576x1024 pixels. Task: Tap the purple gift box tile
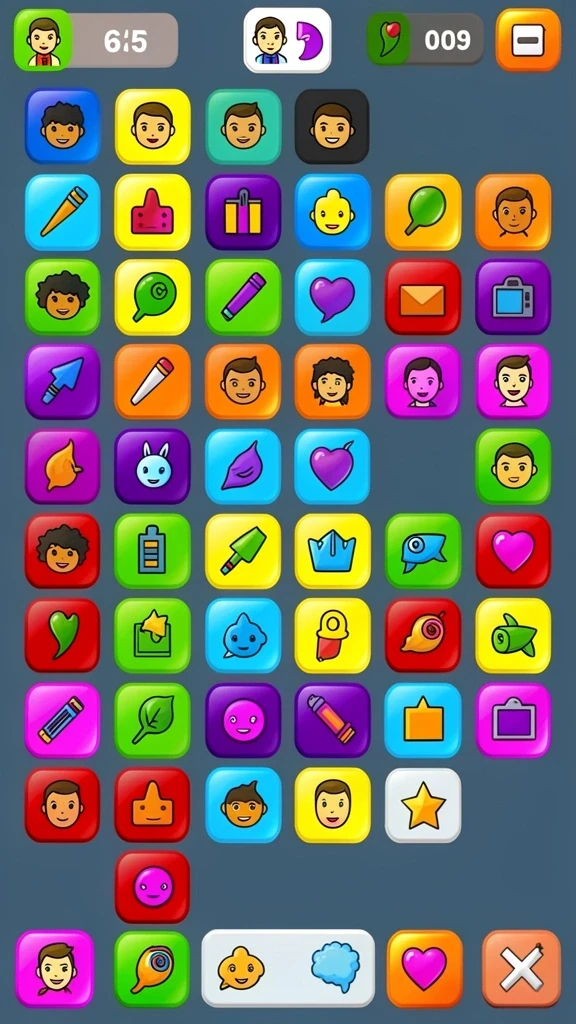tap(243, 212)
